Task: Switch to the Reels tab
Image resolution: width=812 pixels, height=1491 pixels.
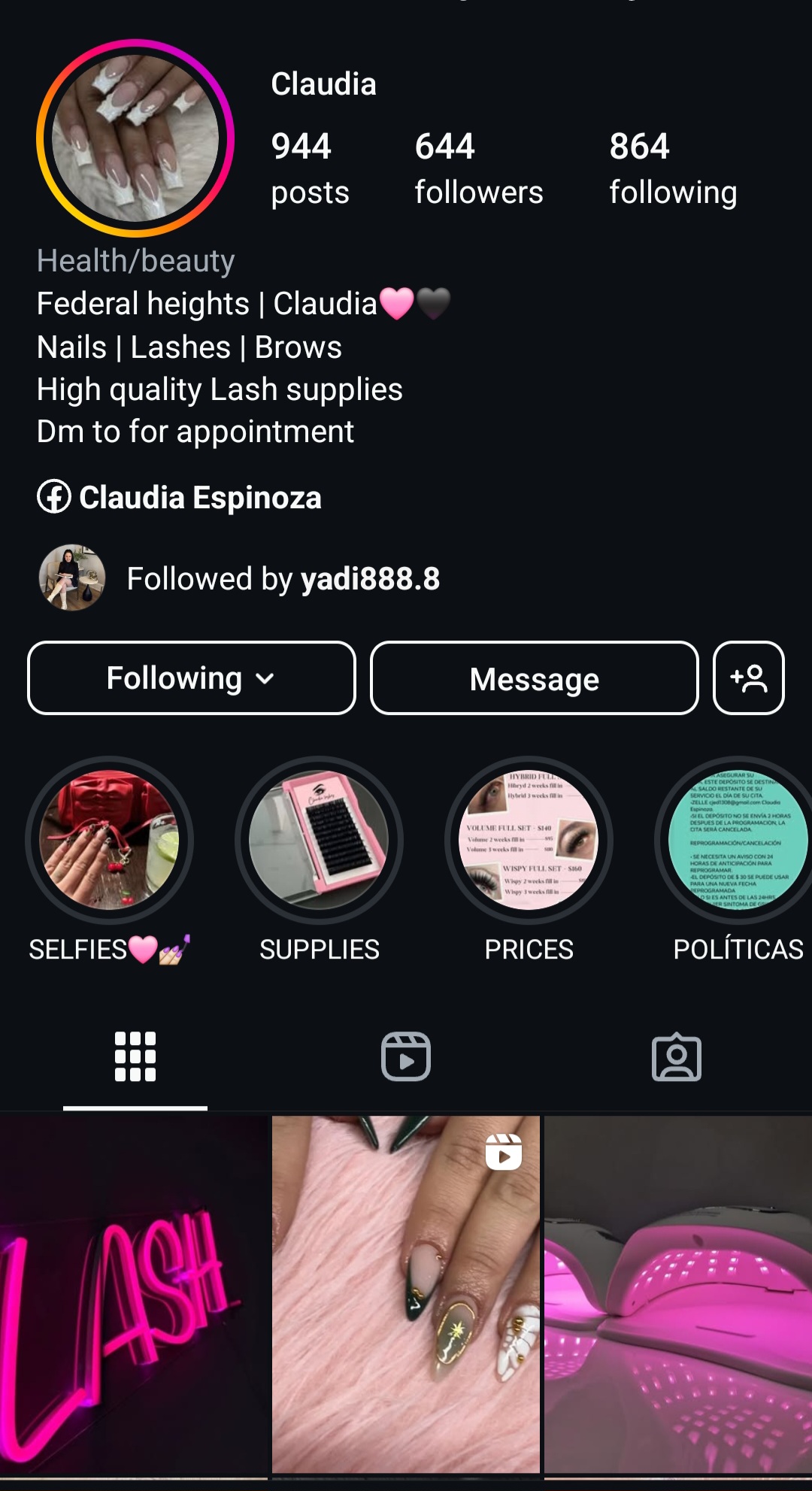Action: click(x=406, y=1056)
